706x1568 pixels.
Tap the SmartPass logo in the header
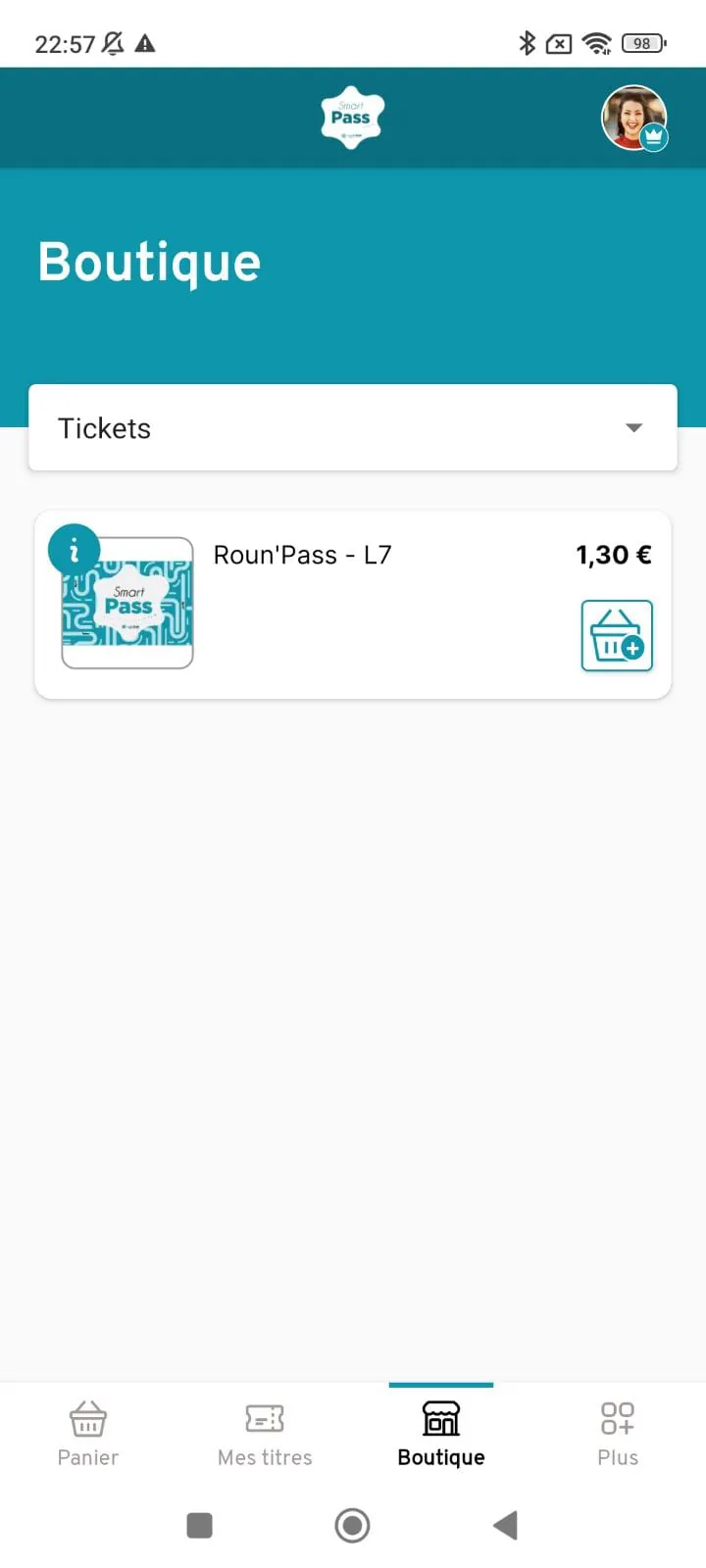352,117
